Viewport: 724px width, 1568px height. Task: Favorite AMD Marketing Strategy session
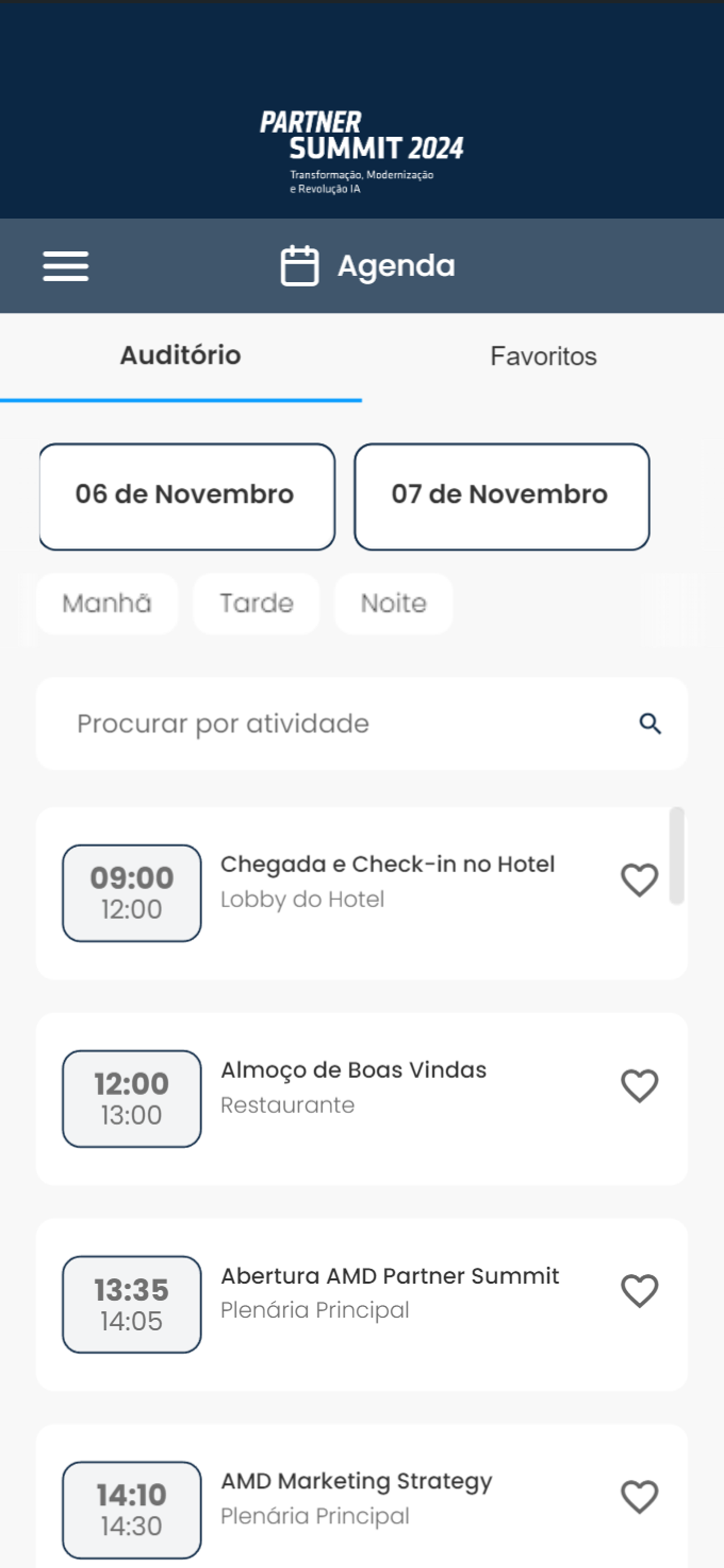coord(639,1496)
